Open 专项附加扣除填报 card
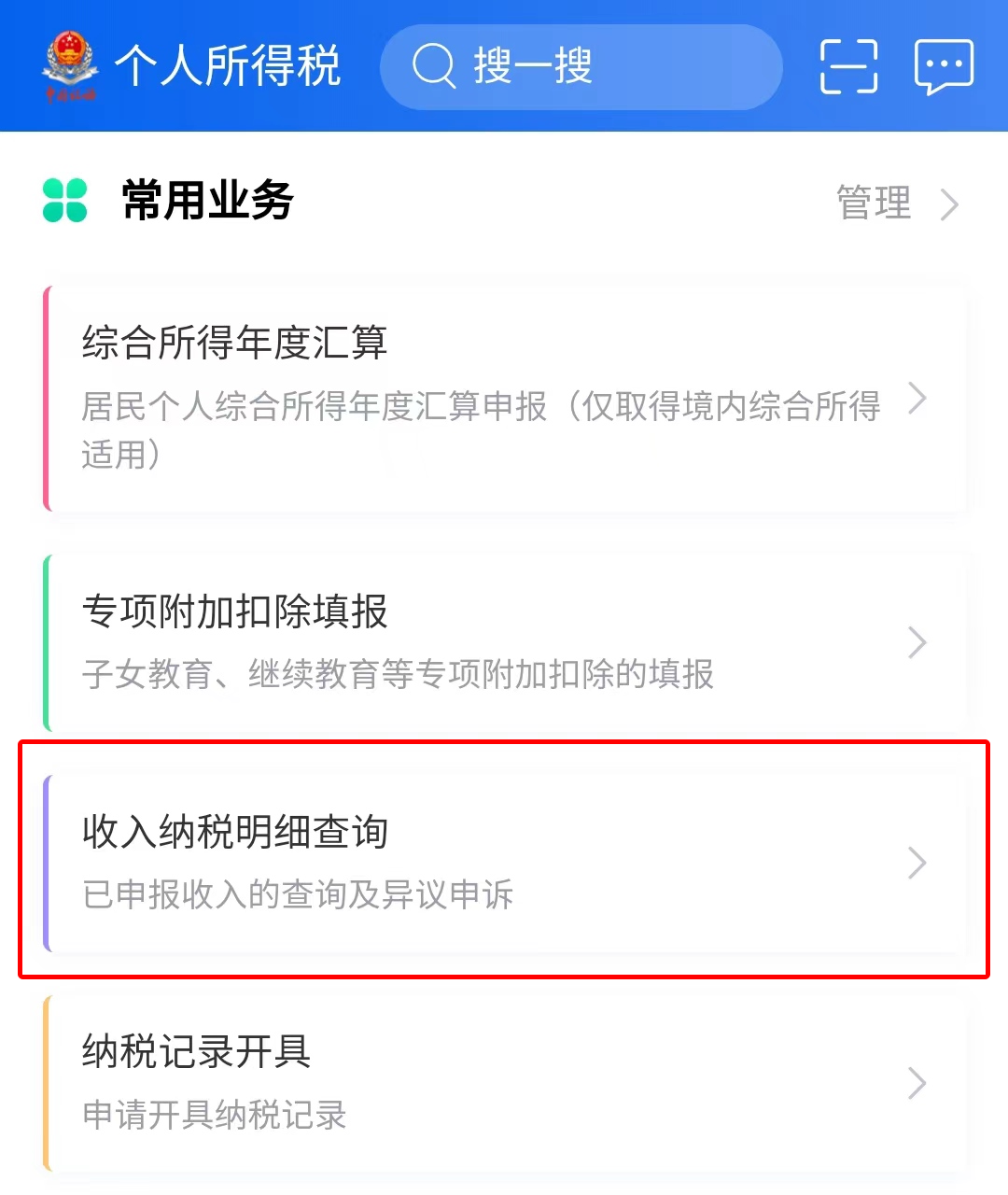The width and height of the screenshot is (1008, 1195). click(x=504, y=642)
